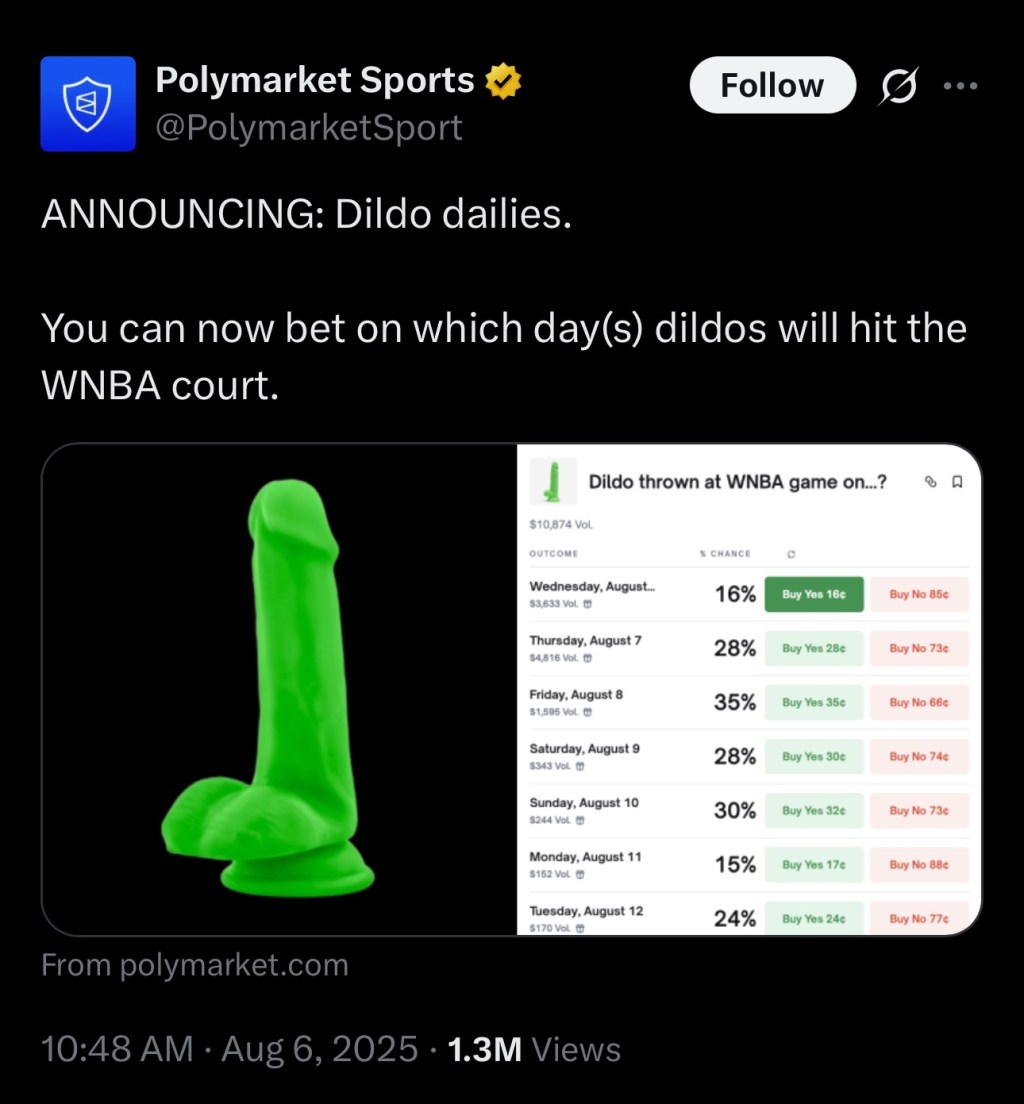Open the From polymarket.com link
This screenshot has height=1104, width=1024.
click(194, 965)
